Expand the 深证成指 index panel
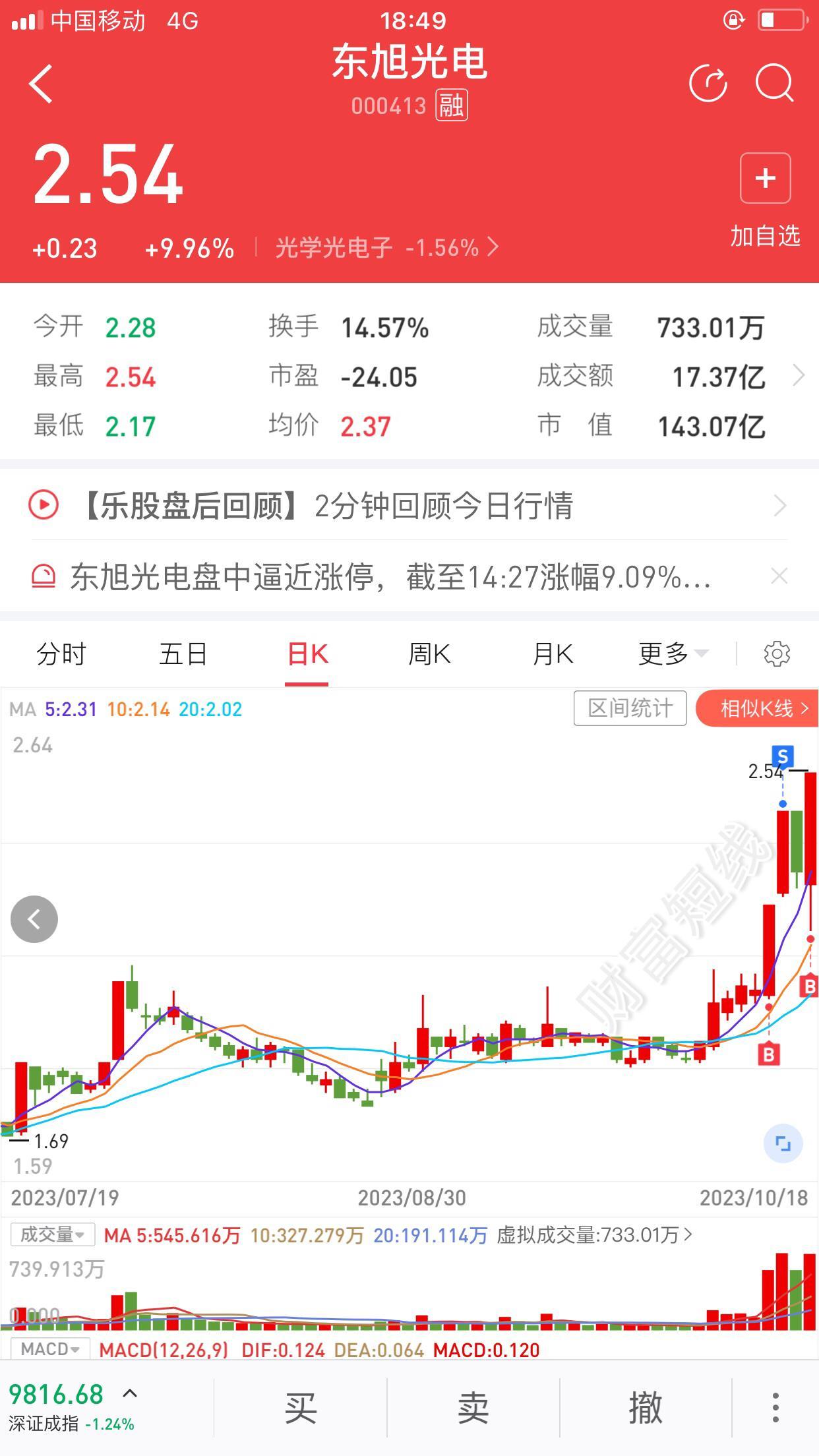This screenshot has height=1456, width=819. [129, 1393]
